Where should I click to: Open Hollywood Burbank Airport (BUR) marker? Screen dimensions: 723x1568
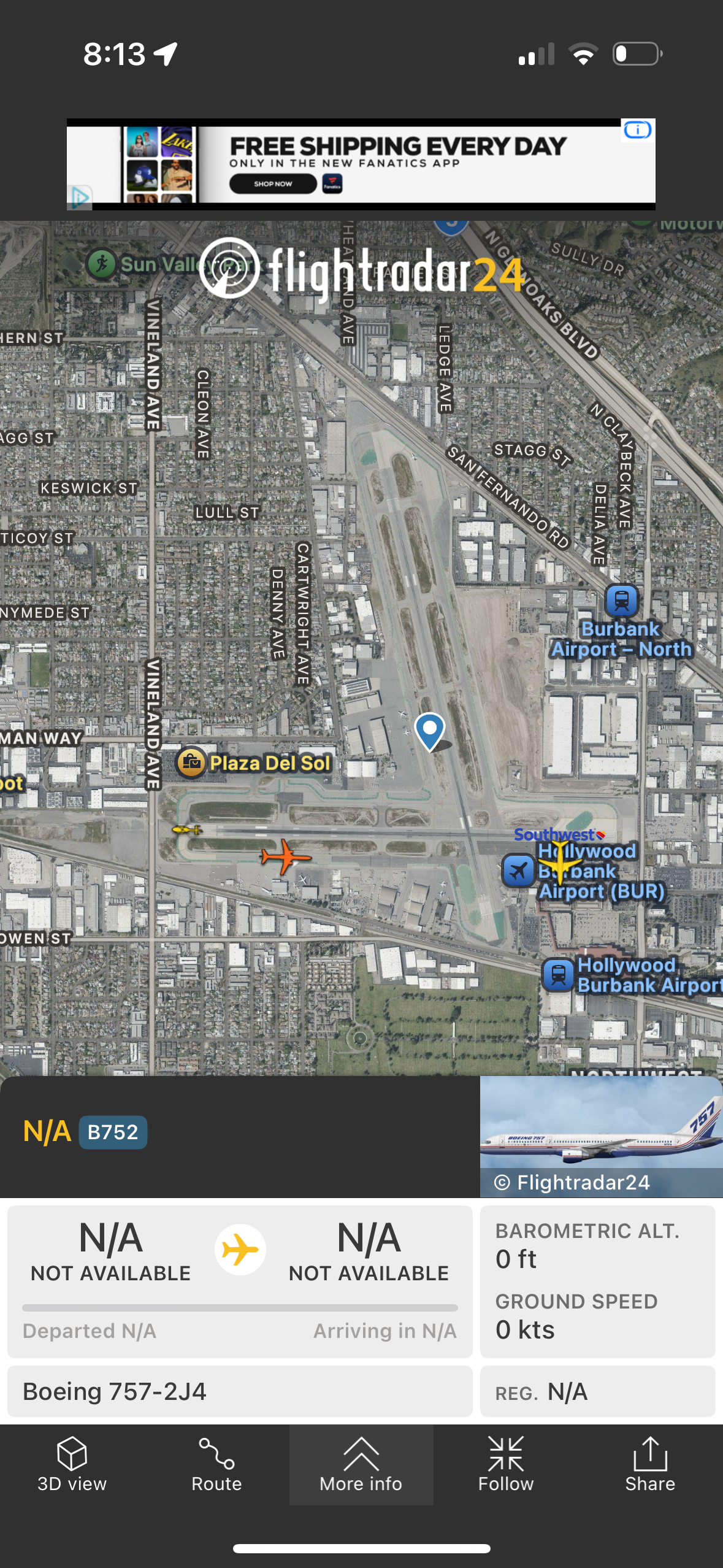click(x=519, y=870)
